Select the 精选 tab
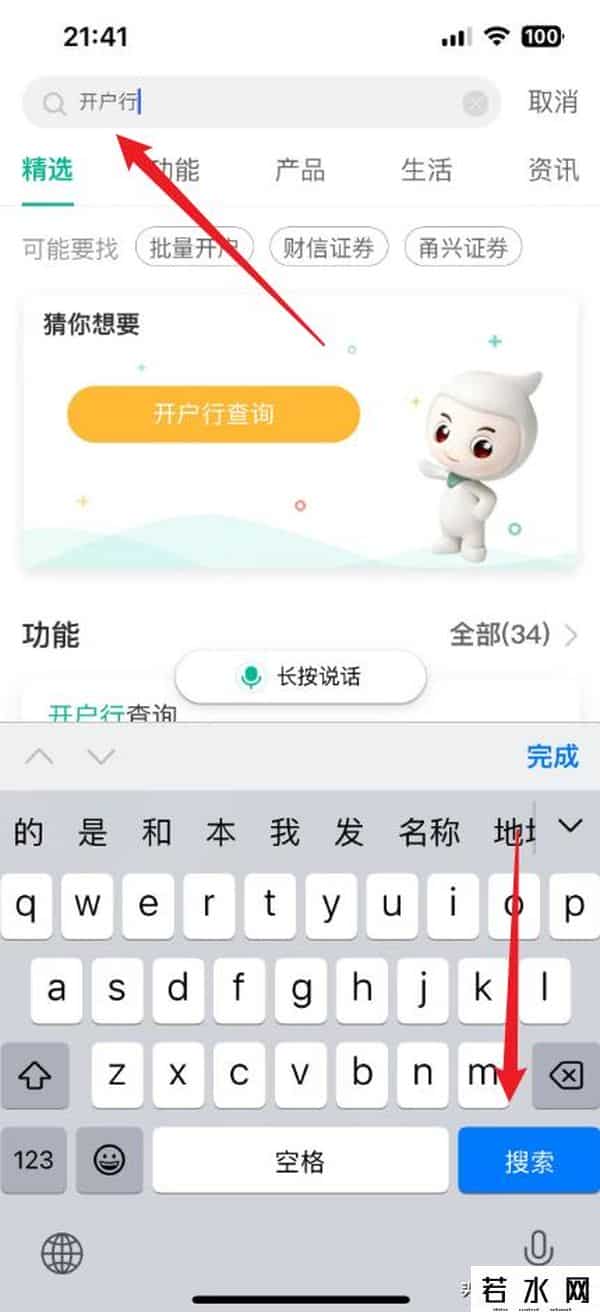 point(48,169)
